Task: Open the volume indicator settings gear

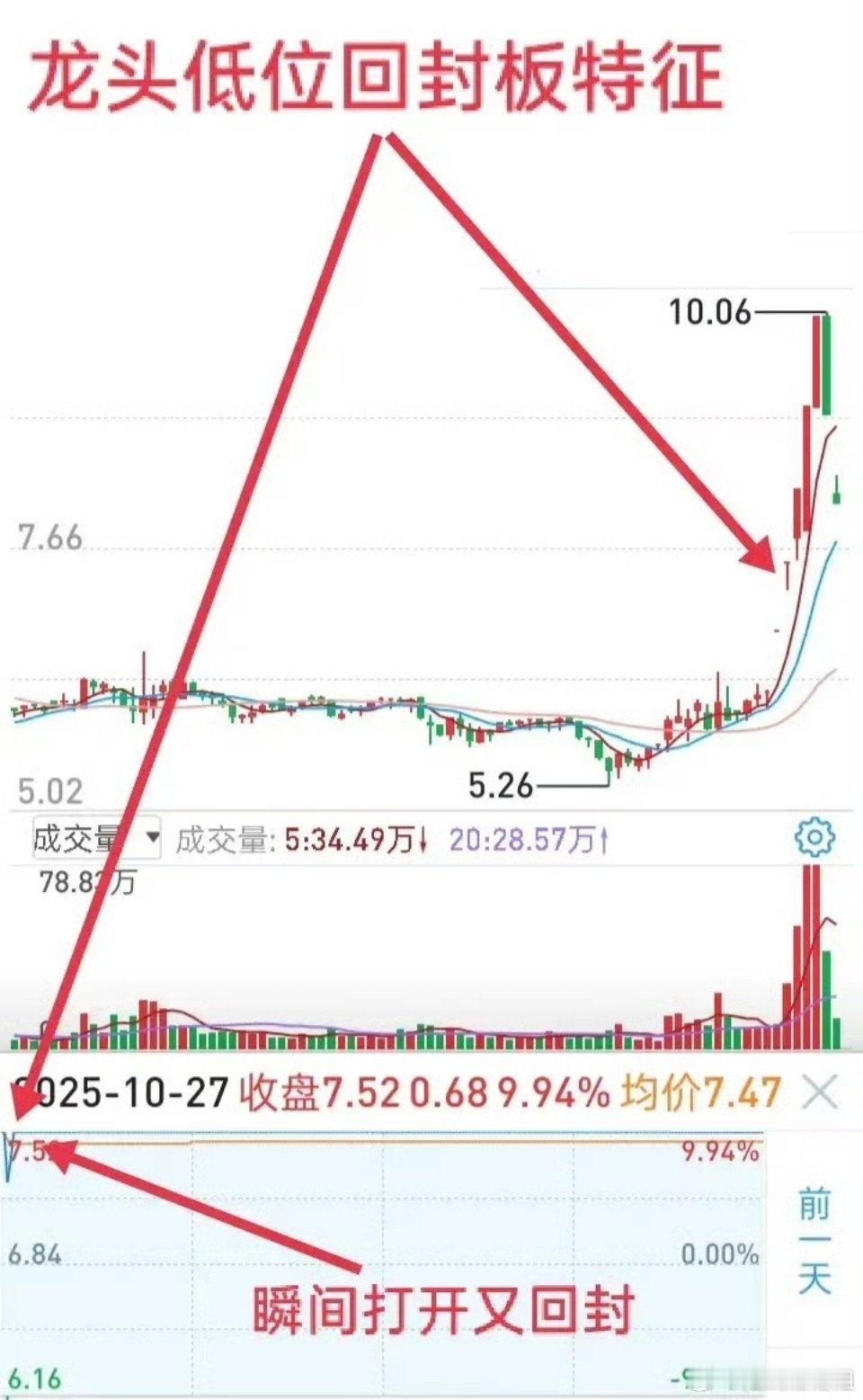Action: point(814,837)
